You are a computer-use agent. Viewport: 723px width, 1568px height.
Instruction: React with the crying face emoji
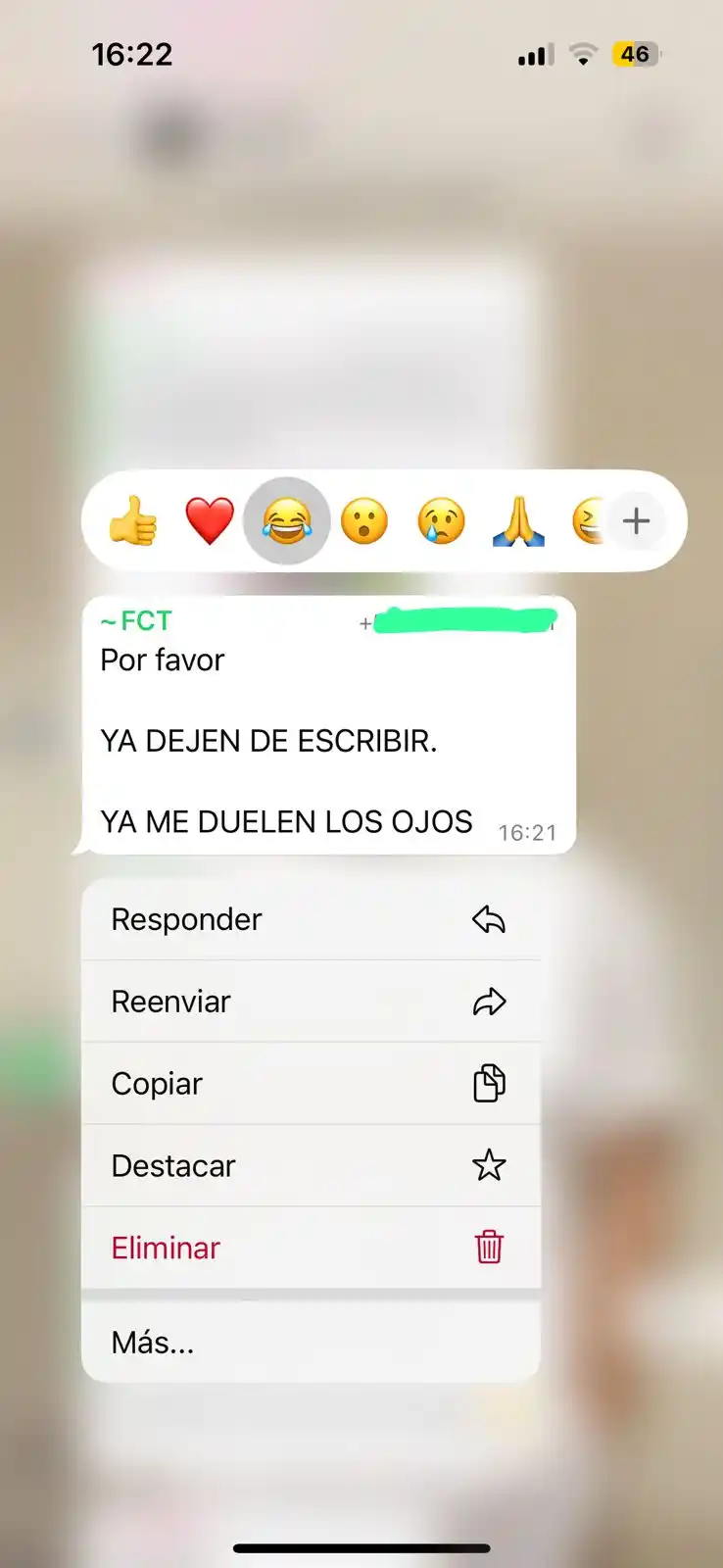(x=442, y=520)
